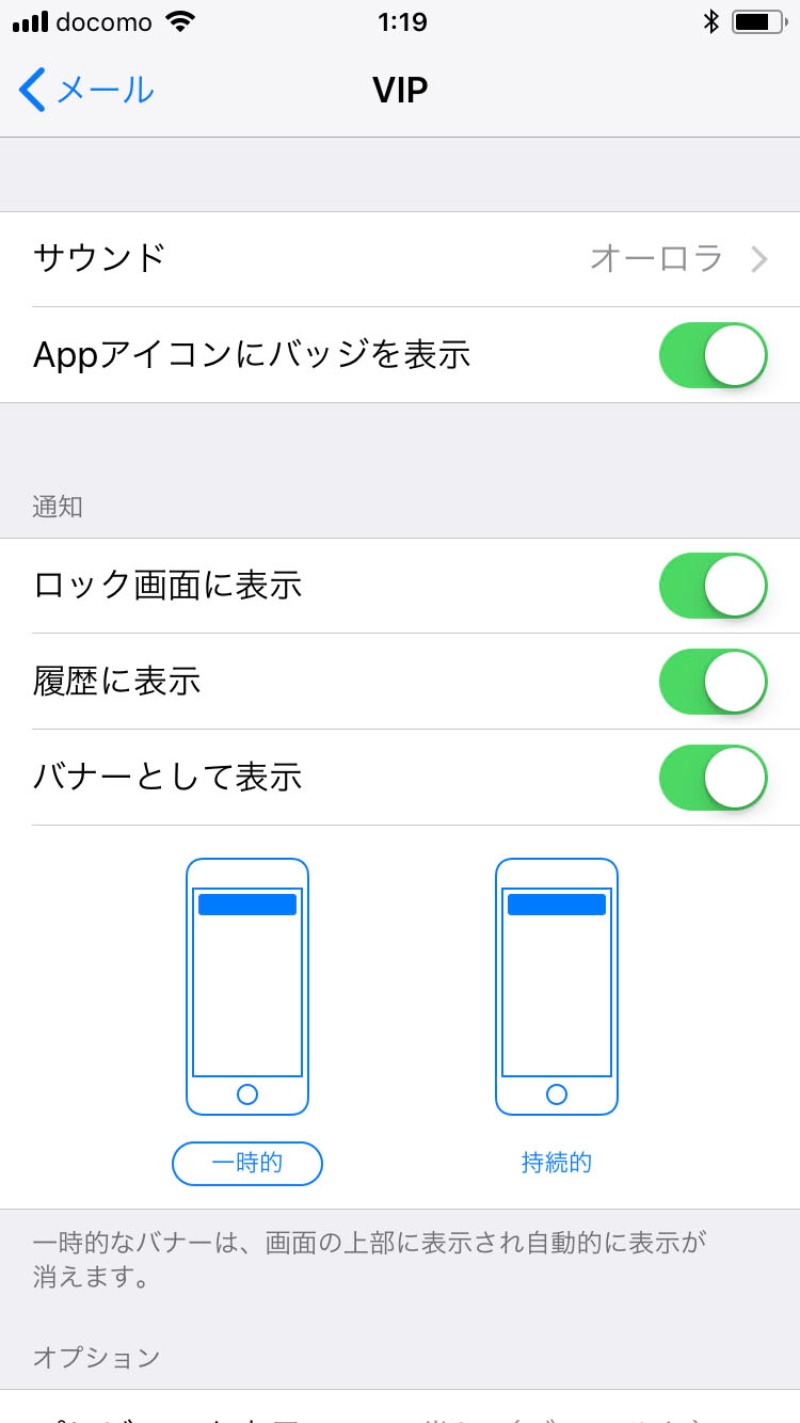The height and width of the screenshot is (1423, 800).
Task: Disable ロック画面に表示 switch
Action: pyautogui.click(x=712, y=585)
